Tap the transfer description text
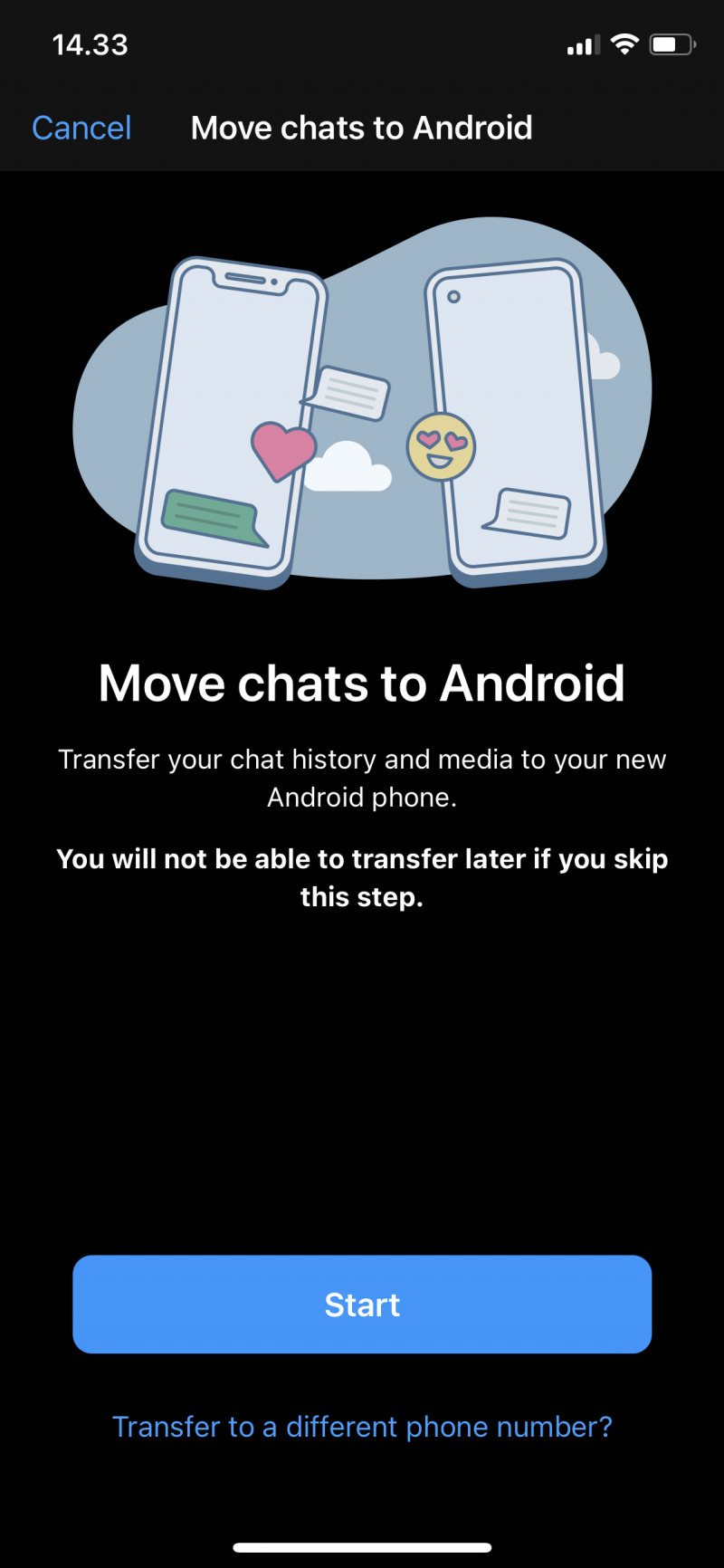724x1568 pixels. pyautogui.click(x=362, y=778)
